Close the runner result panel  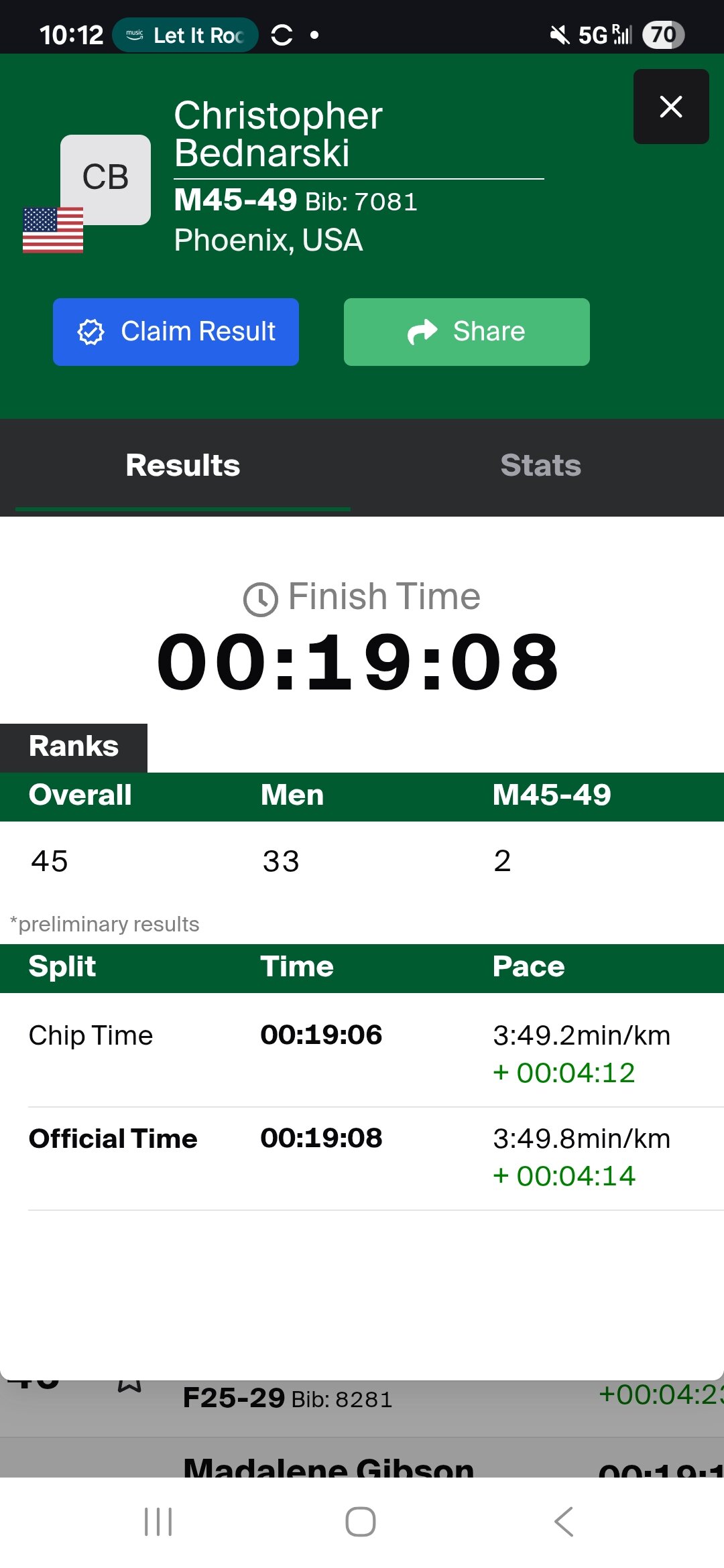coord(671,107)
